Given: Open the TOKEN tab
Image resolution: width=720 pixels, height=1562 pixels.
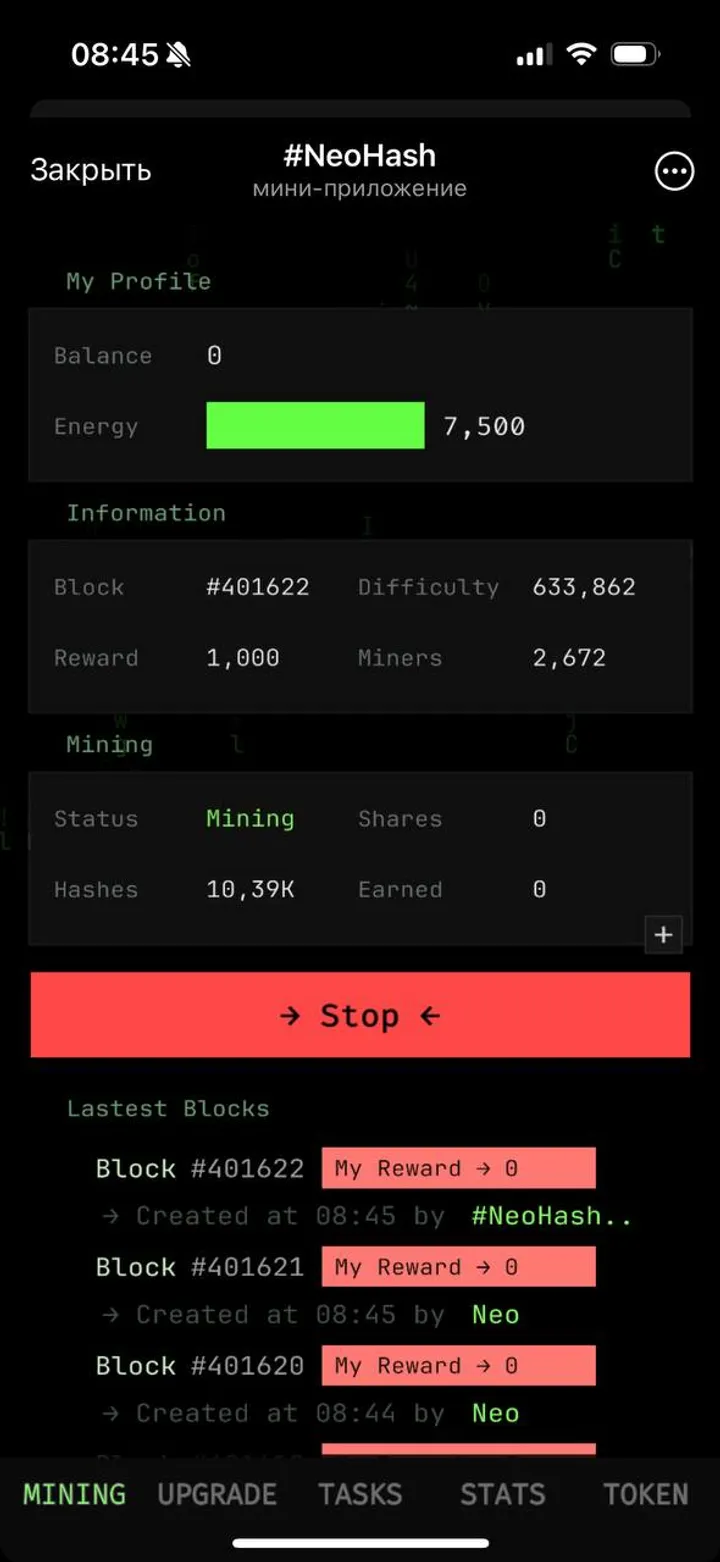Looking at the screenshot, I should 645,1493.
